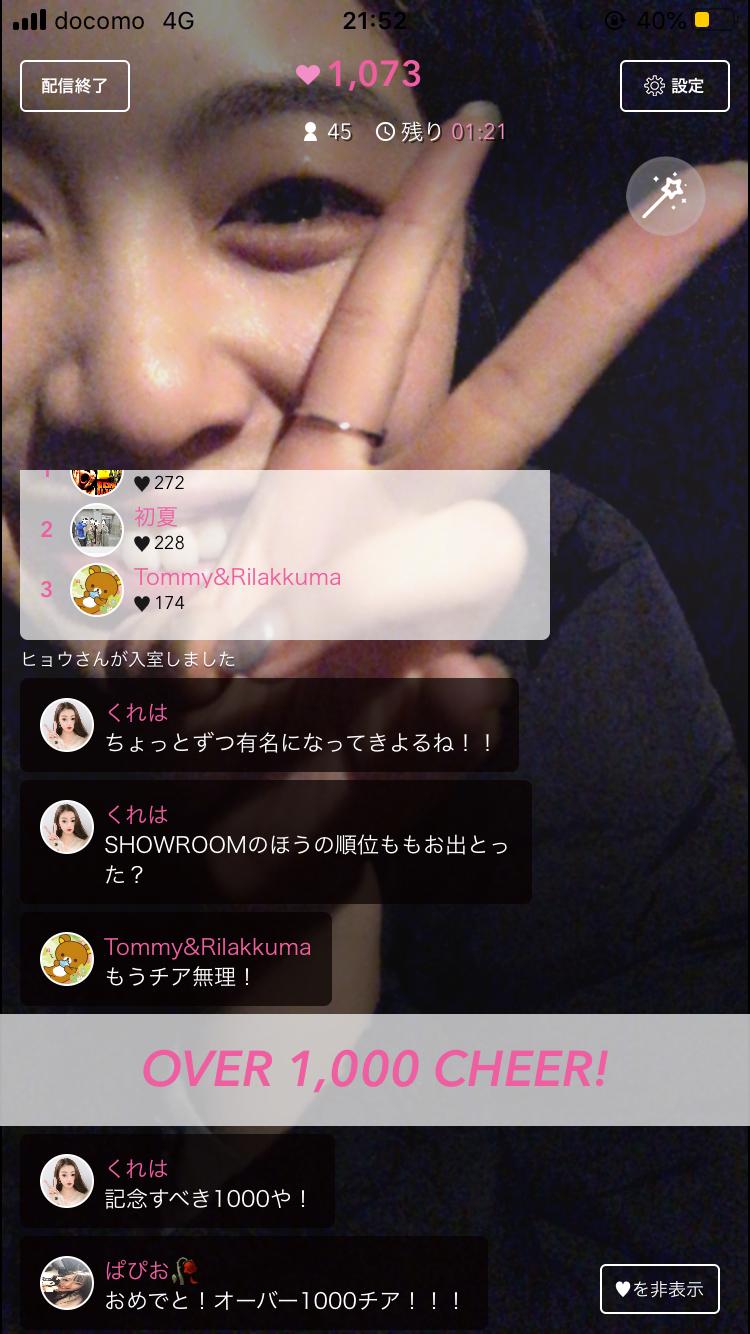This screenshot has width=750, height=1334.
Task: Tap the ♥を非表示 hide hearts button
Action: (659, 1289)
